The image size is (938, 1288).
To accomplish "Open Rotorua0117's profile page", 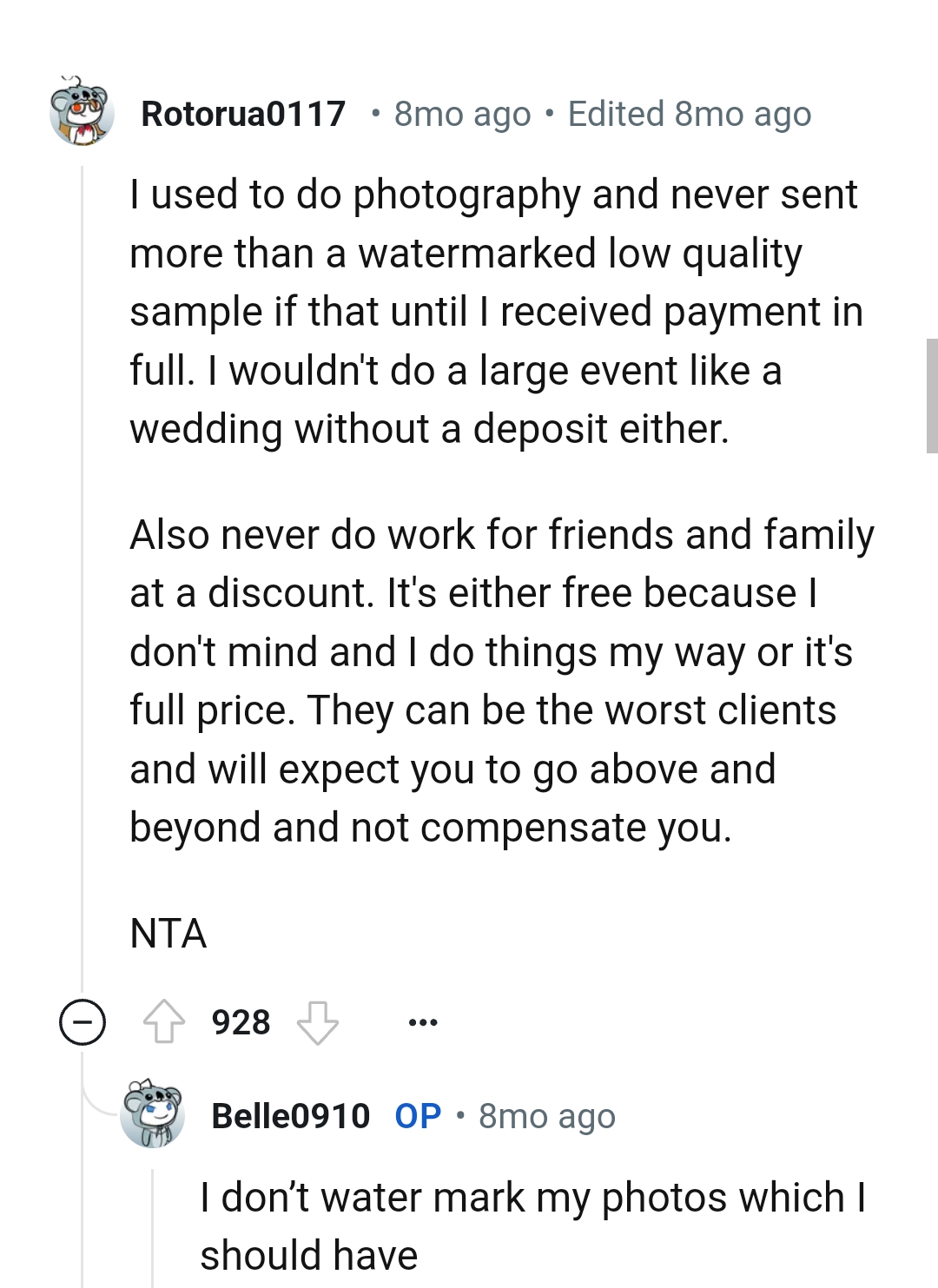I will (243, 113).
